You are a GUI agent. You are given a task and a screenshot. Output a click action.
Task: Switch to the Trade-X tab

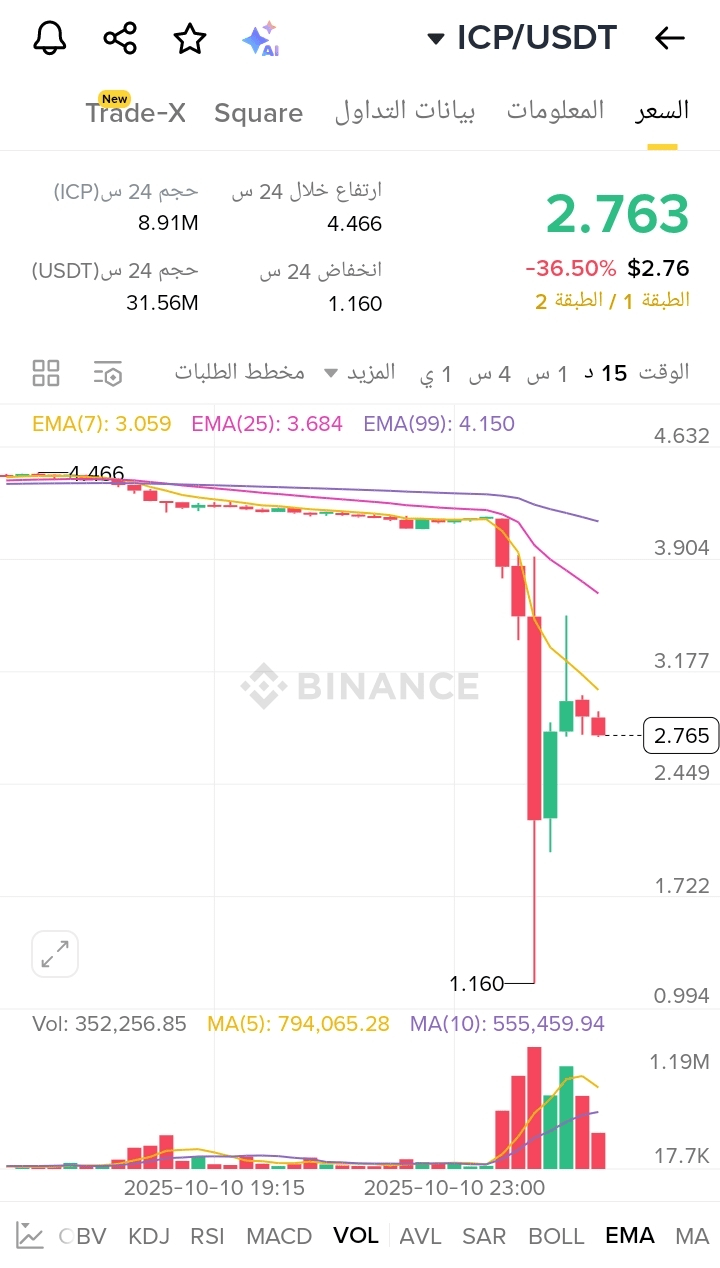(x=135, y=113)
